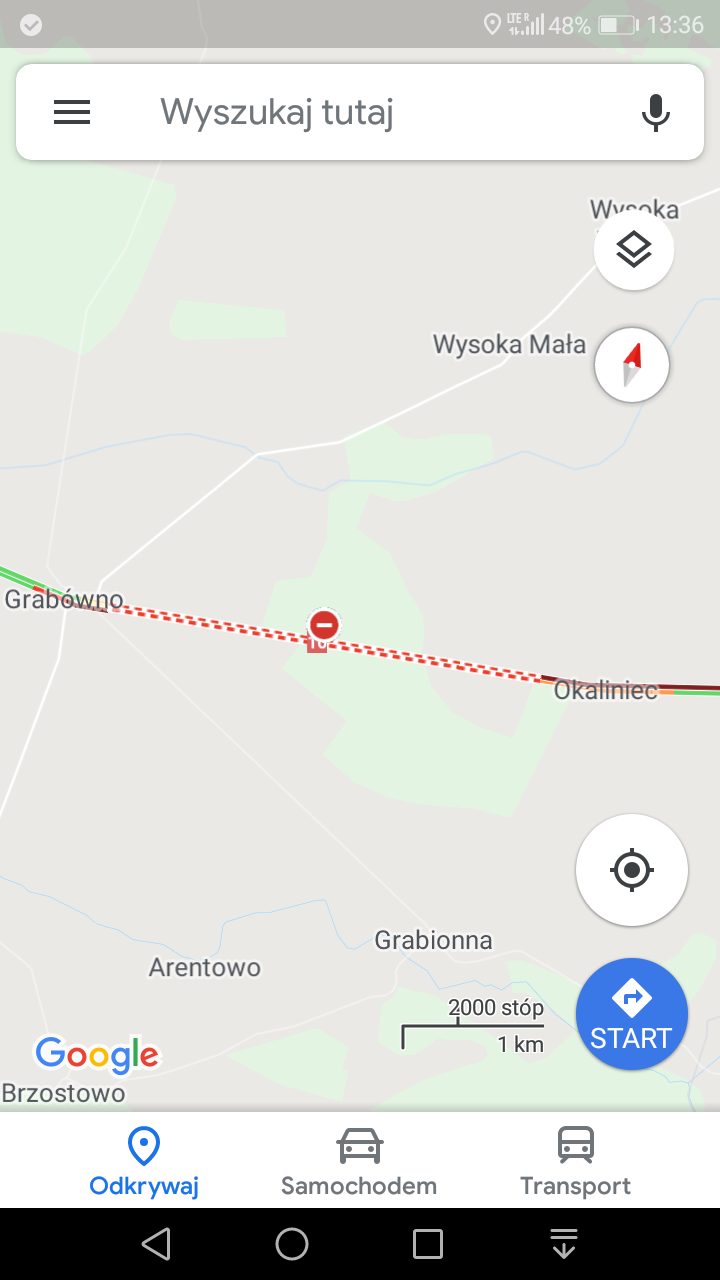Switch to the Samochodem tab

tap(359, 1160)
